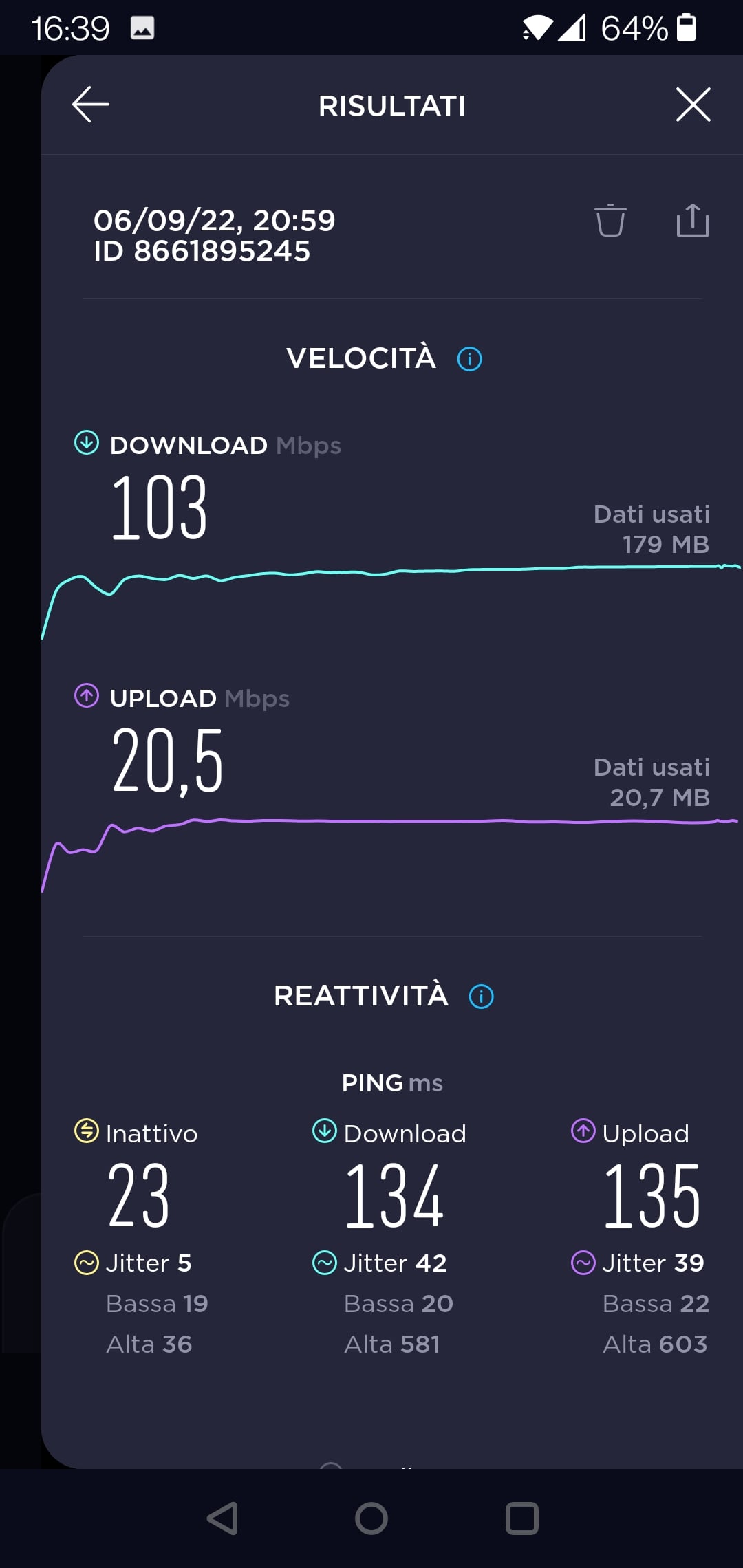Delete this speed test result

click(610, 221)
